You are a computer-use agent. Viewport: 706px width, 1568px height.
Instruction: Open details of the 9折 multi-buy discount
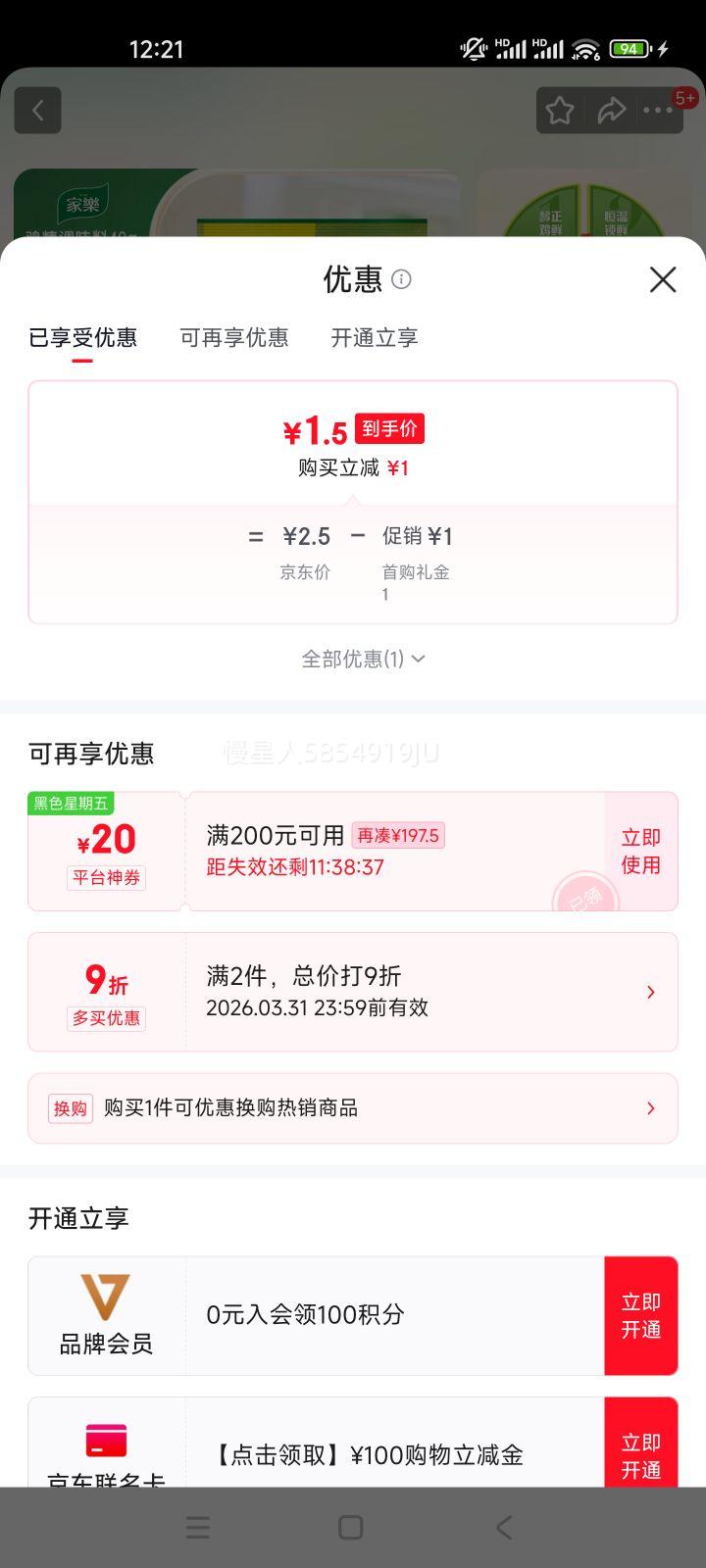(x=650, y=992)
